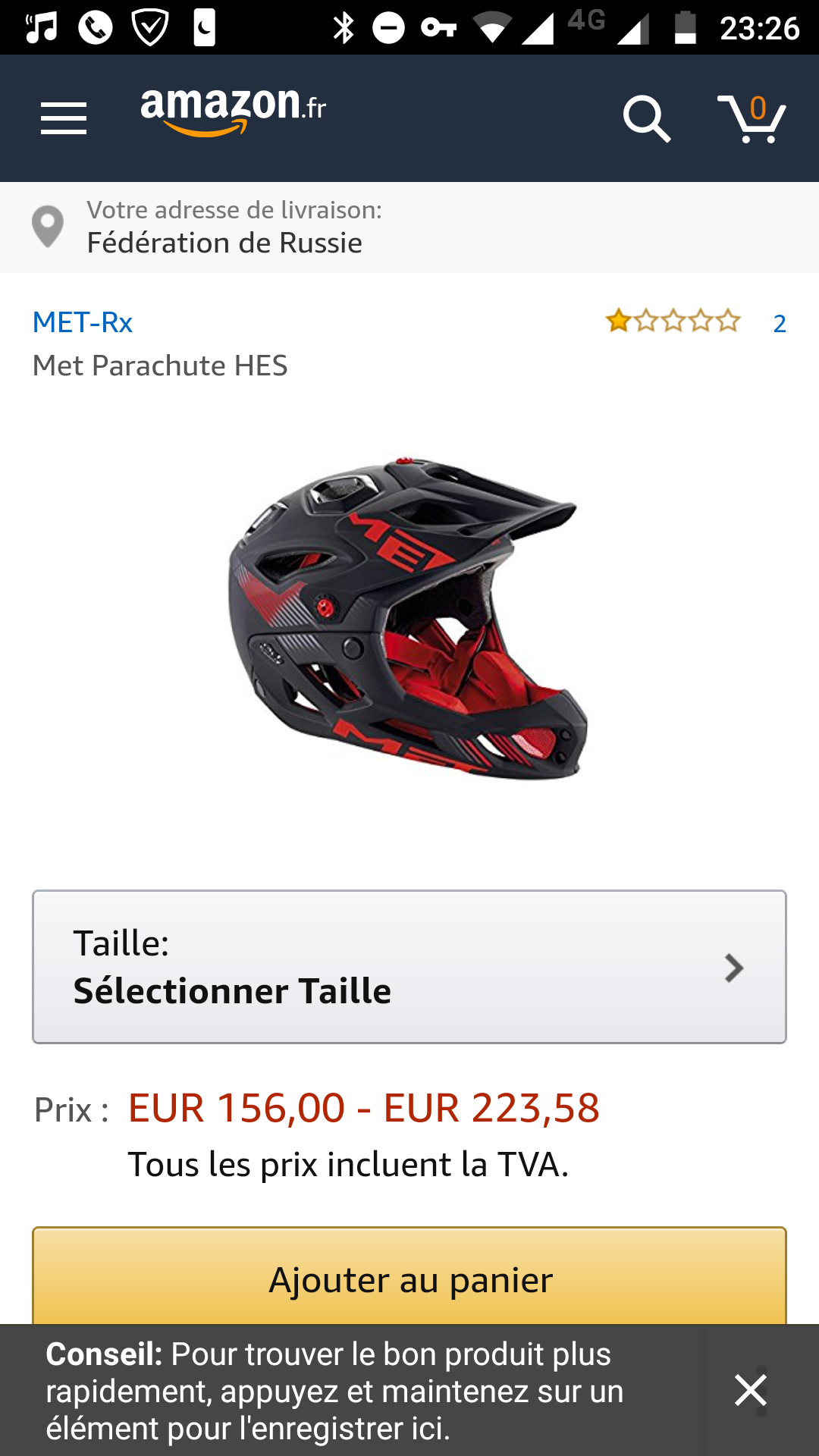
Task: Tap Ajouter au panier
Action: pos(409,1278)
